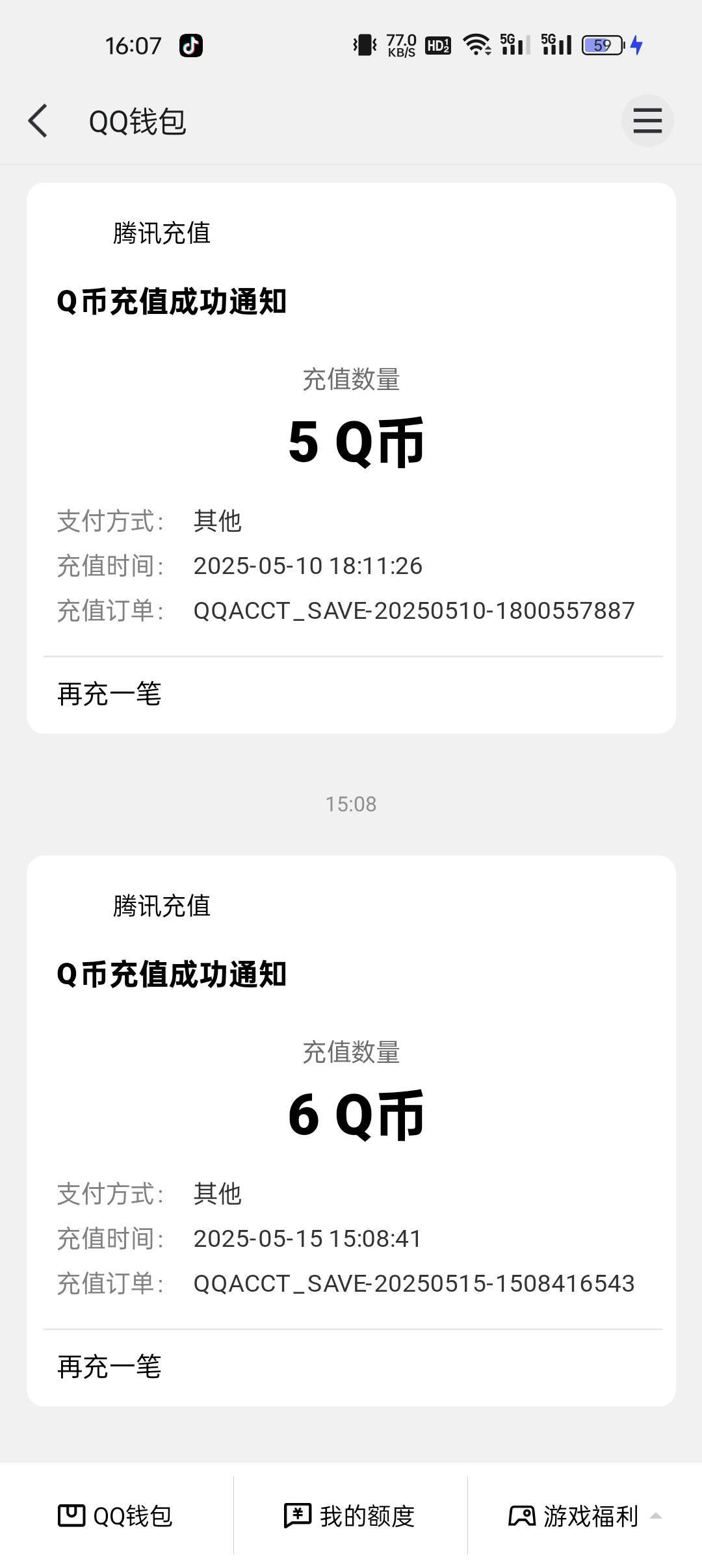Open 我的额度 in the bottom bar

tap(350, 1516)
